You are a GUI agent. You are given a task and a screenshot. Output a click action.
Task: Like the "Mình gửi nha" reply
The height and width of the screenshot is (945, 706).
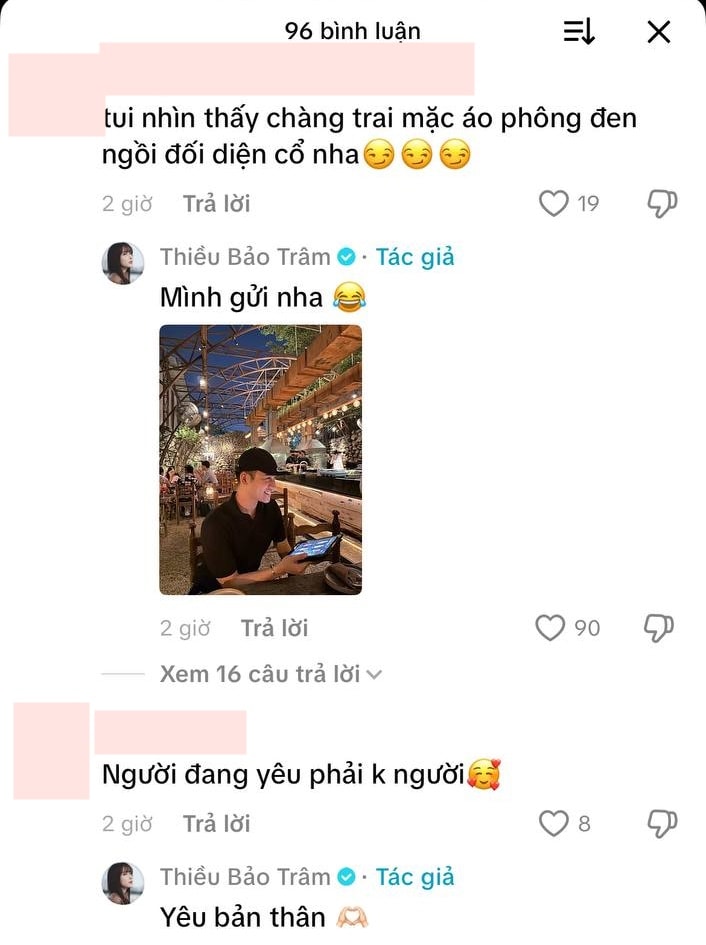551,628
